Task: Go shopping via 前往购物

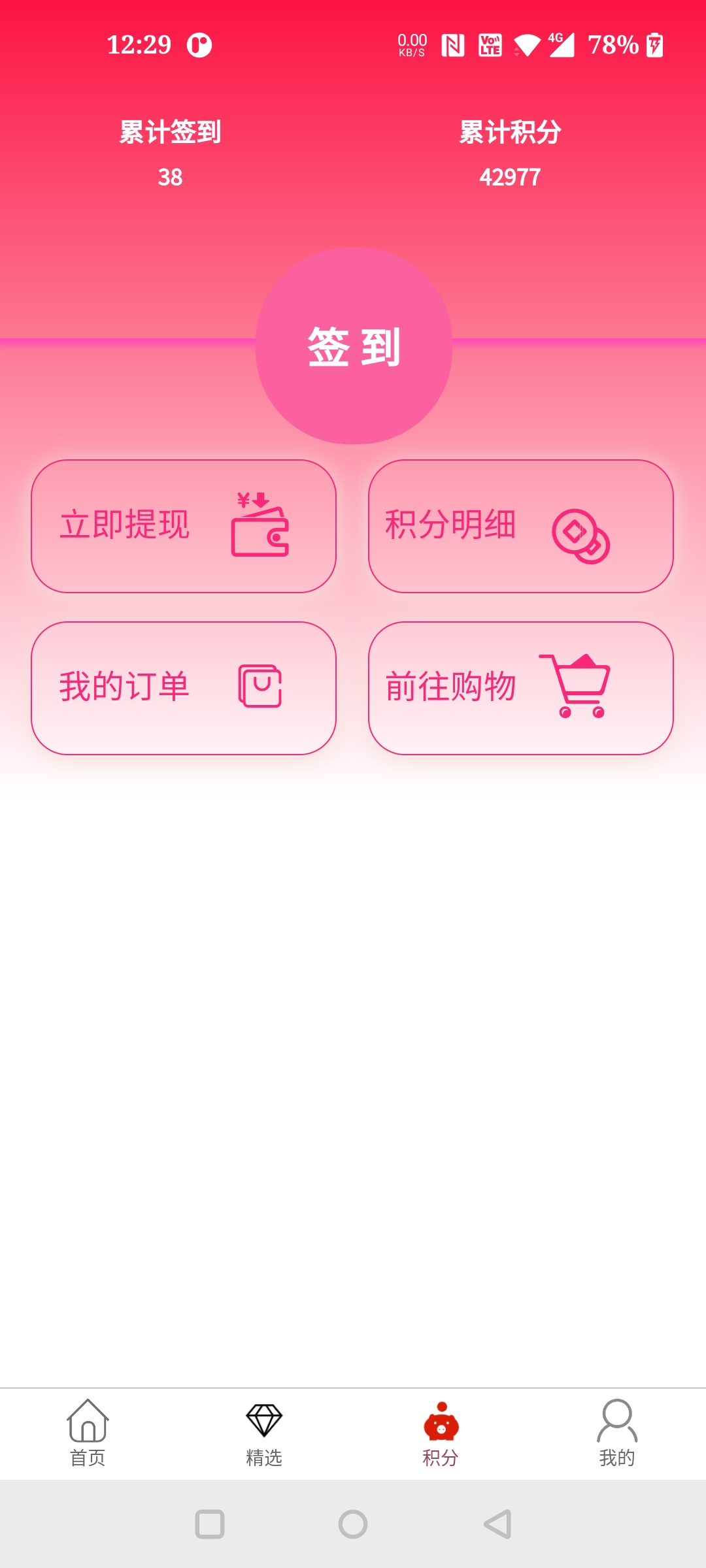Action: (520, 687)
